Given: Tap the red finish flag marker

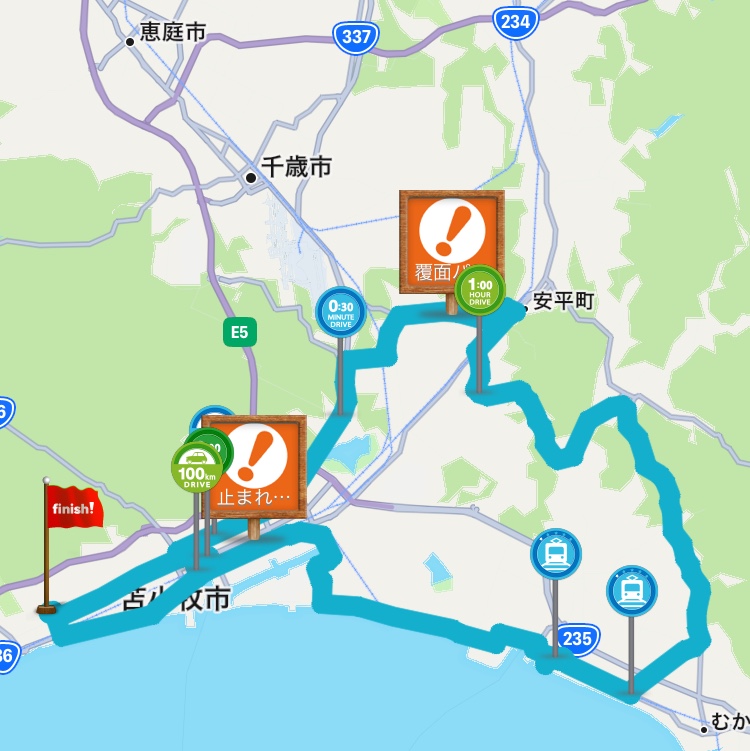Looking at the screenshot, I should click(74, 507).
